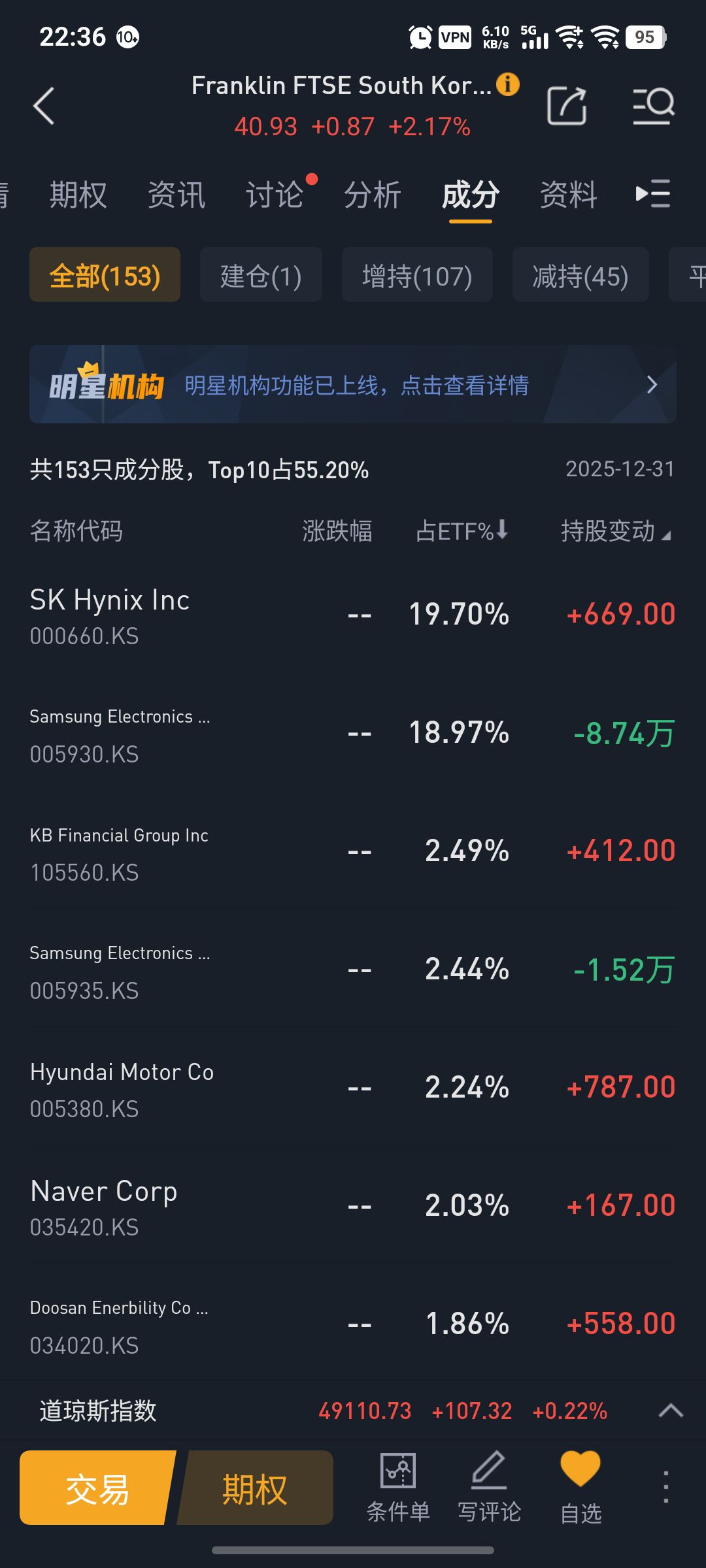
Task: Tap the info icon next to title
Action: click(508, 84)
